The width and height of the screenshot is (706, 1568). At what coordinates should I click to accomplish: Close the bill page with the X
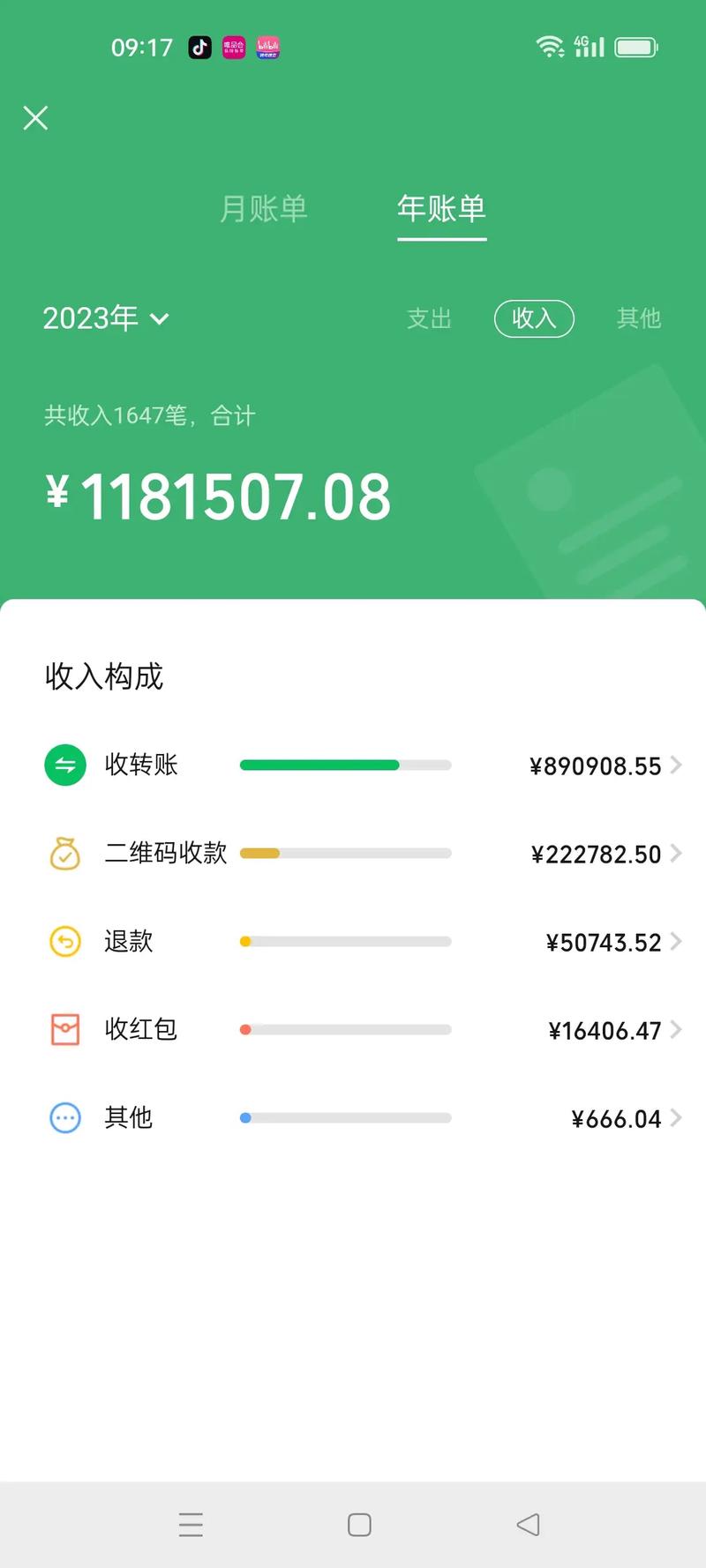pos(35,118)
